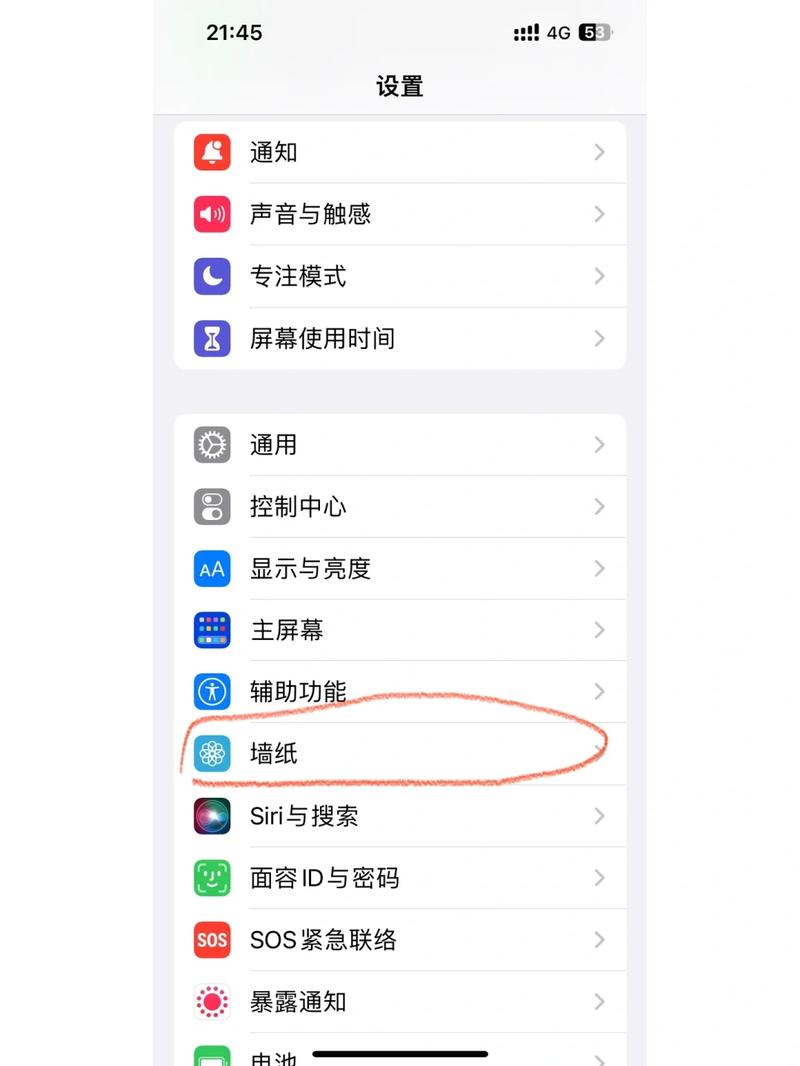This screenshot has height=1066, width=800.
Task: Open 面容ID与密码
Action: click(x=400, y=877)
